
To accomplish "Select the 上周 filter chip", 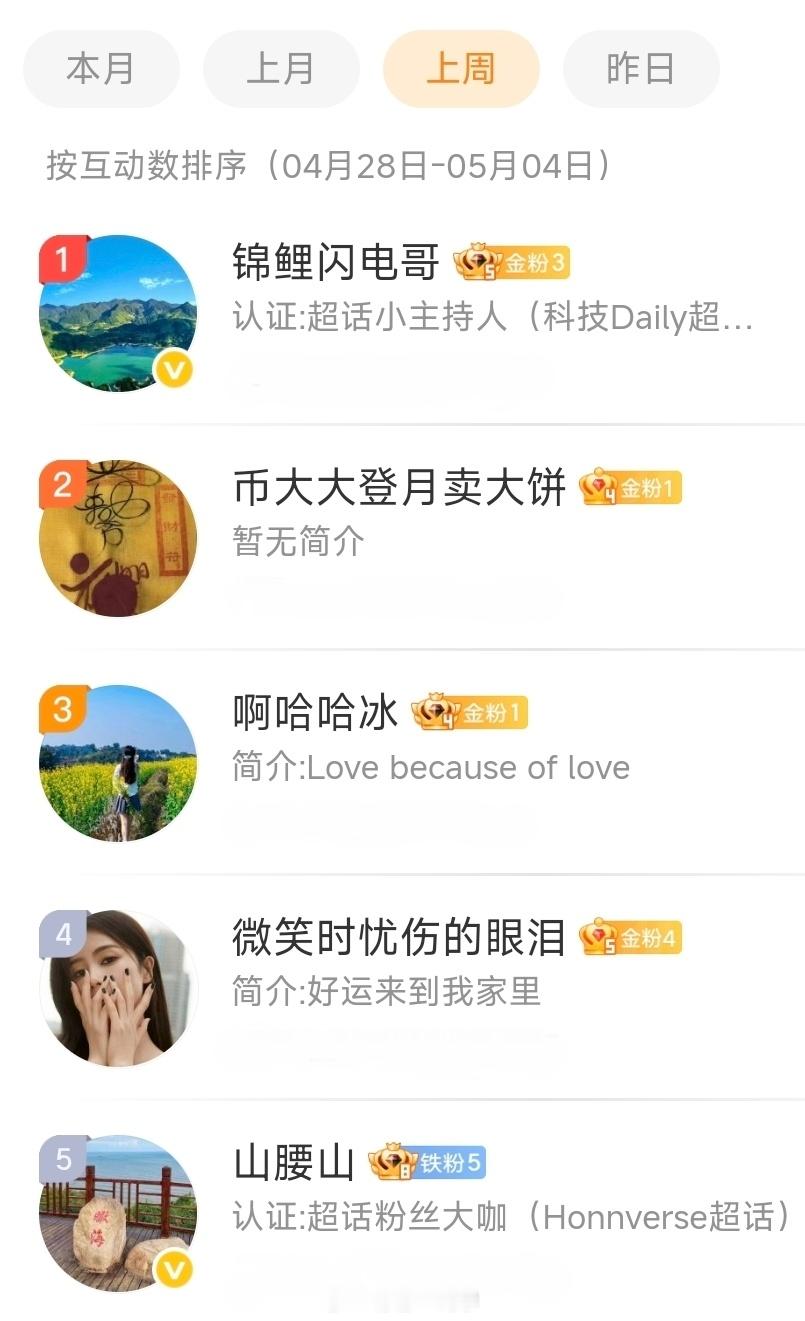I will (x=461, y=69).
